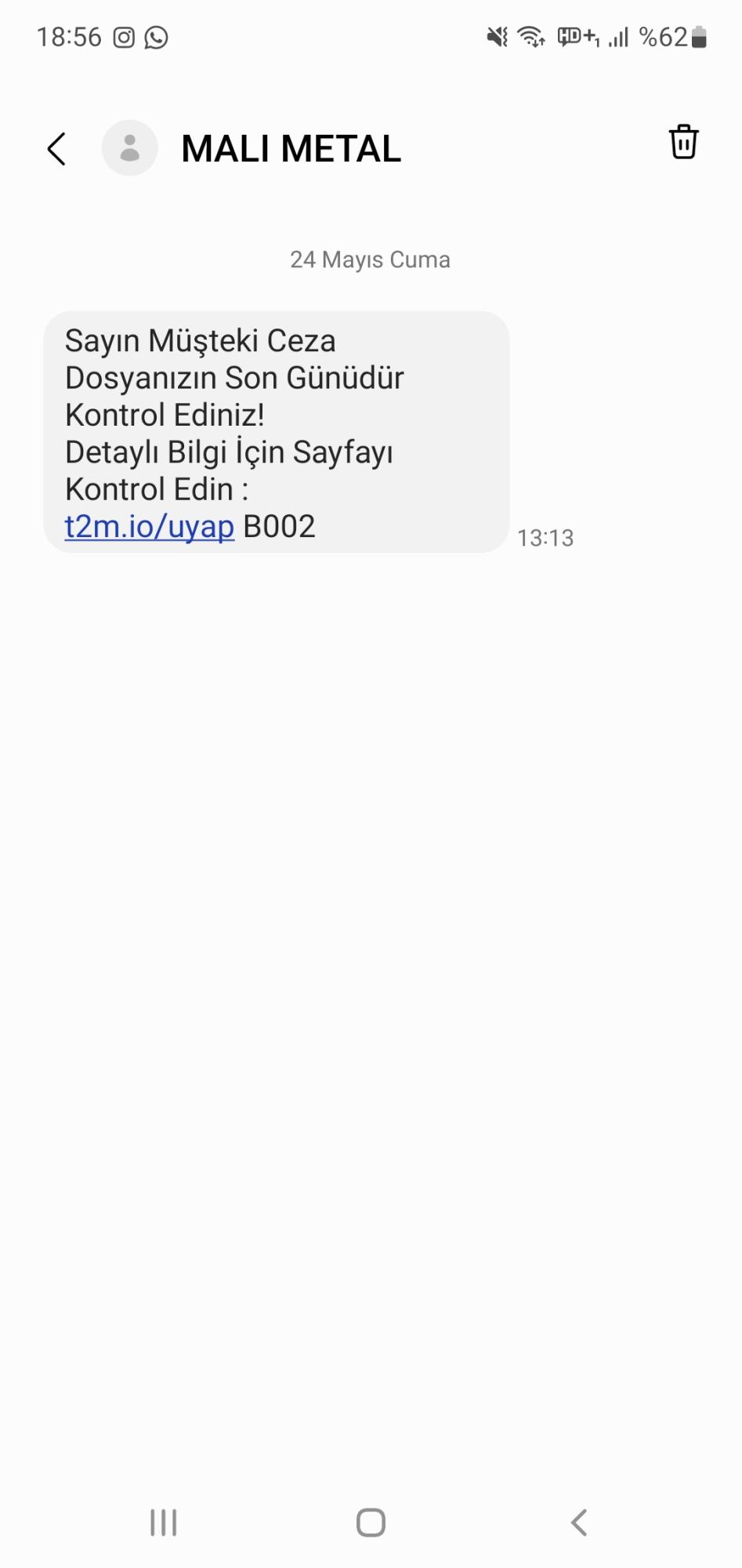Tap the muted sound status icon

click(497, 37)
